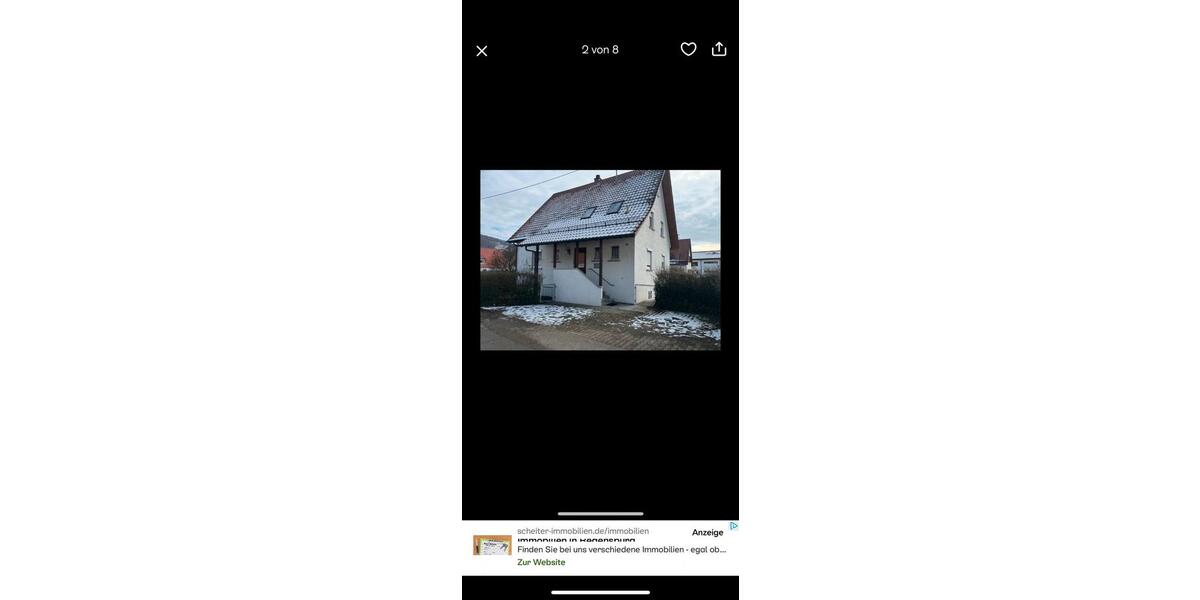Screen dimensions: 1200x600
Task: Open the AdChoices info icon
Action: 733,526
